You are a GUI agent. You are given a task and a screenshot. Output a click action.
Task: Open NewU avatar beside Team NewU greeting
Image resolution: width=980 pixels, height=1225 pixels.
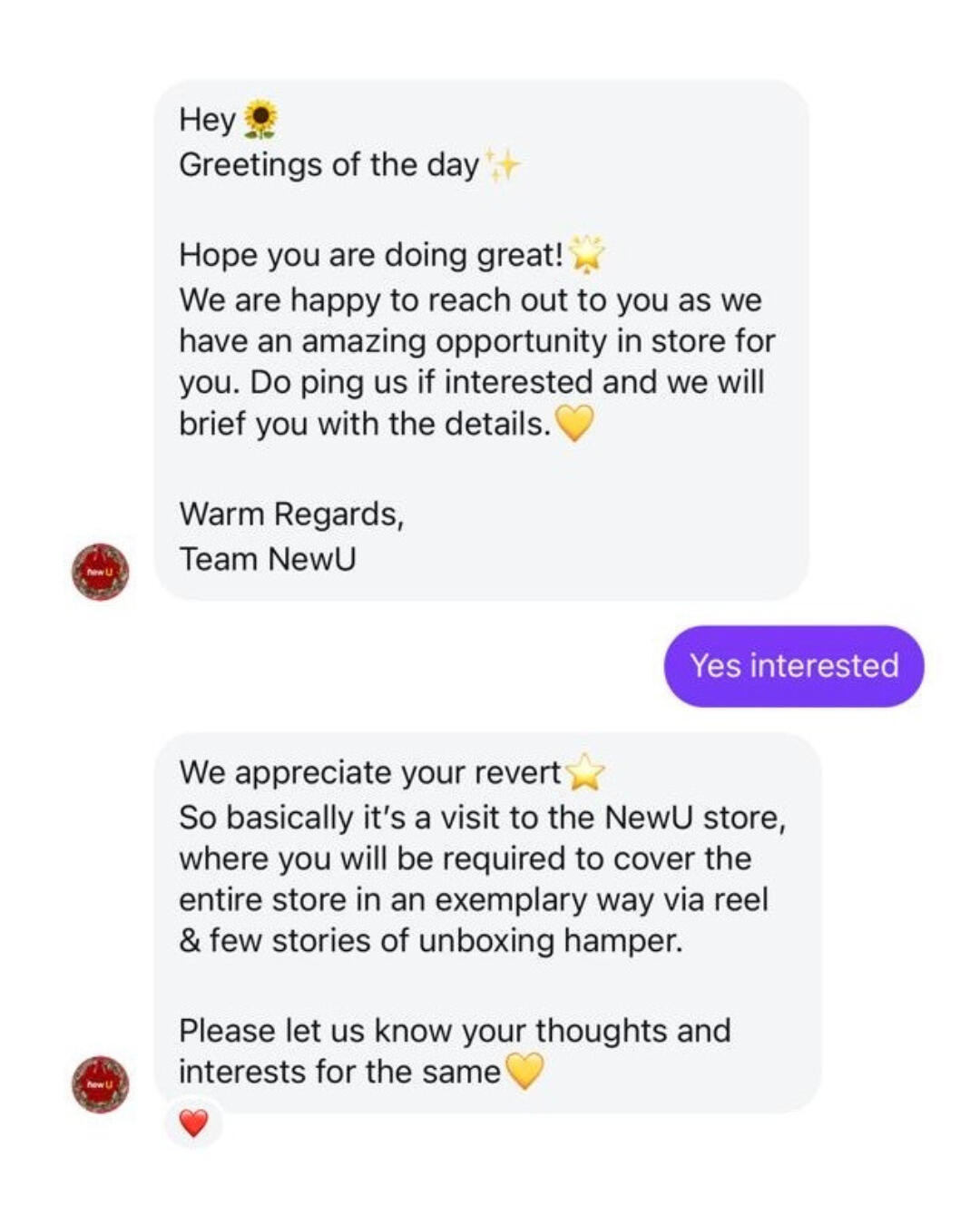point(100,572)
